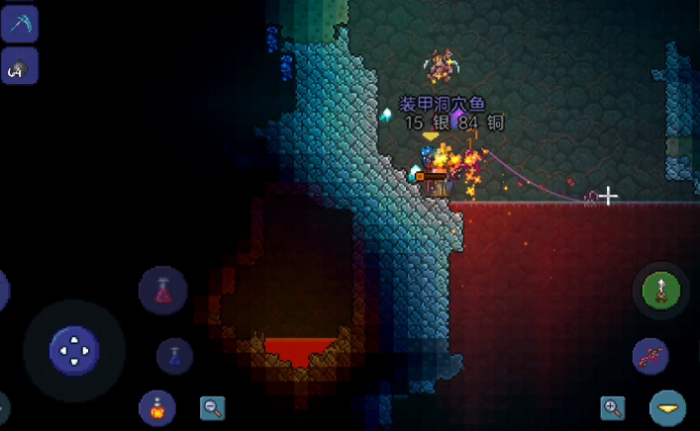Tap the movement d-pad joystick
Viewport: 700px width, 431px height.
pyautogui.click(x=74, y=350)
